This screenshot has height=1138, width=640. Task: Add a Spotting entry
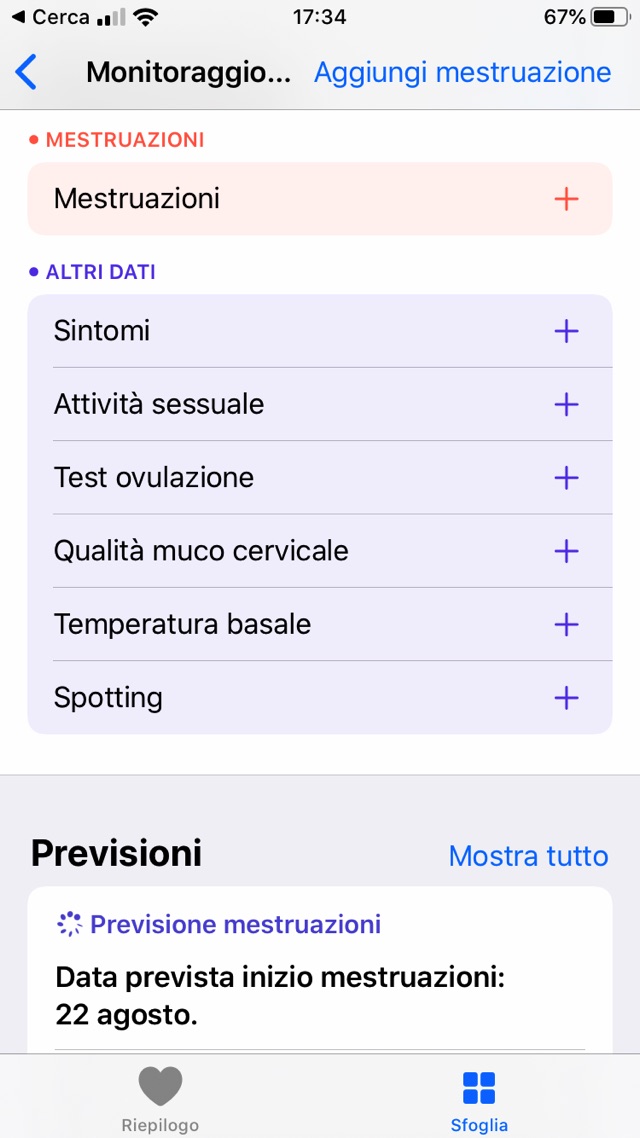(566, 698)
